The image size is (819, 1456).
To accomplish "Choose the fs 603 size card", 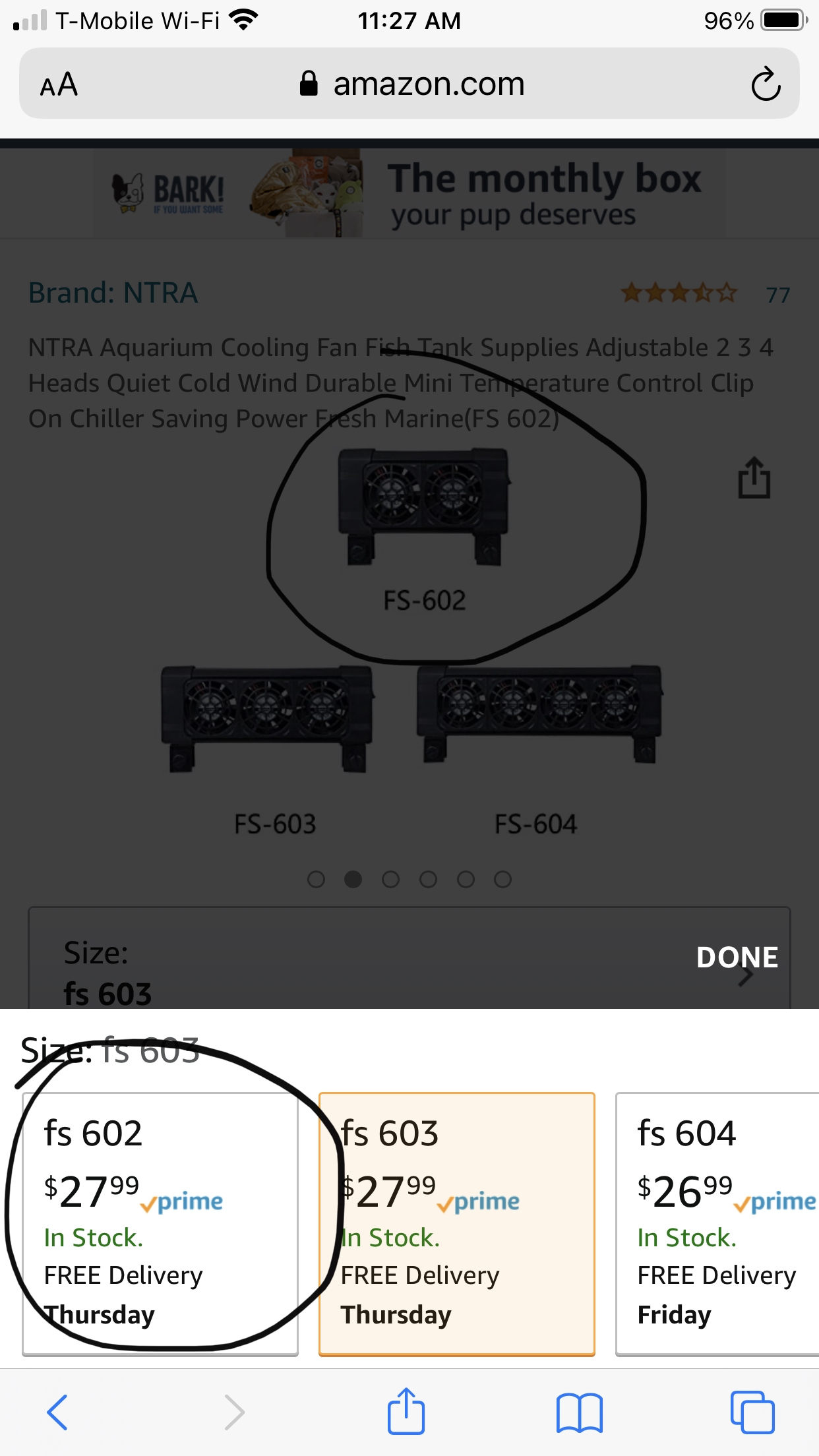I will tap(456, 1223).
